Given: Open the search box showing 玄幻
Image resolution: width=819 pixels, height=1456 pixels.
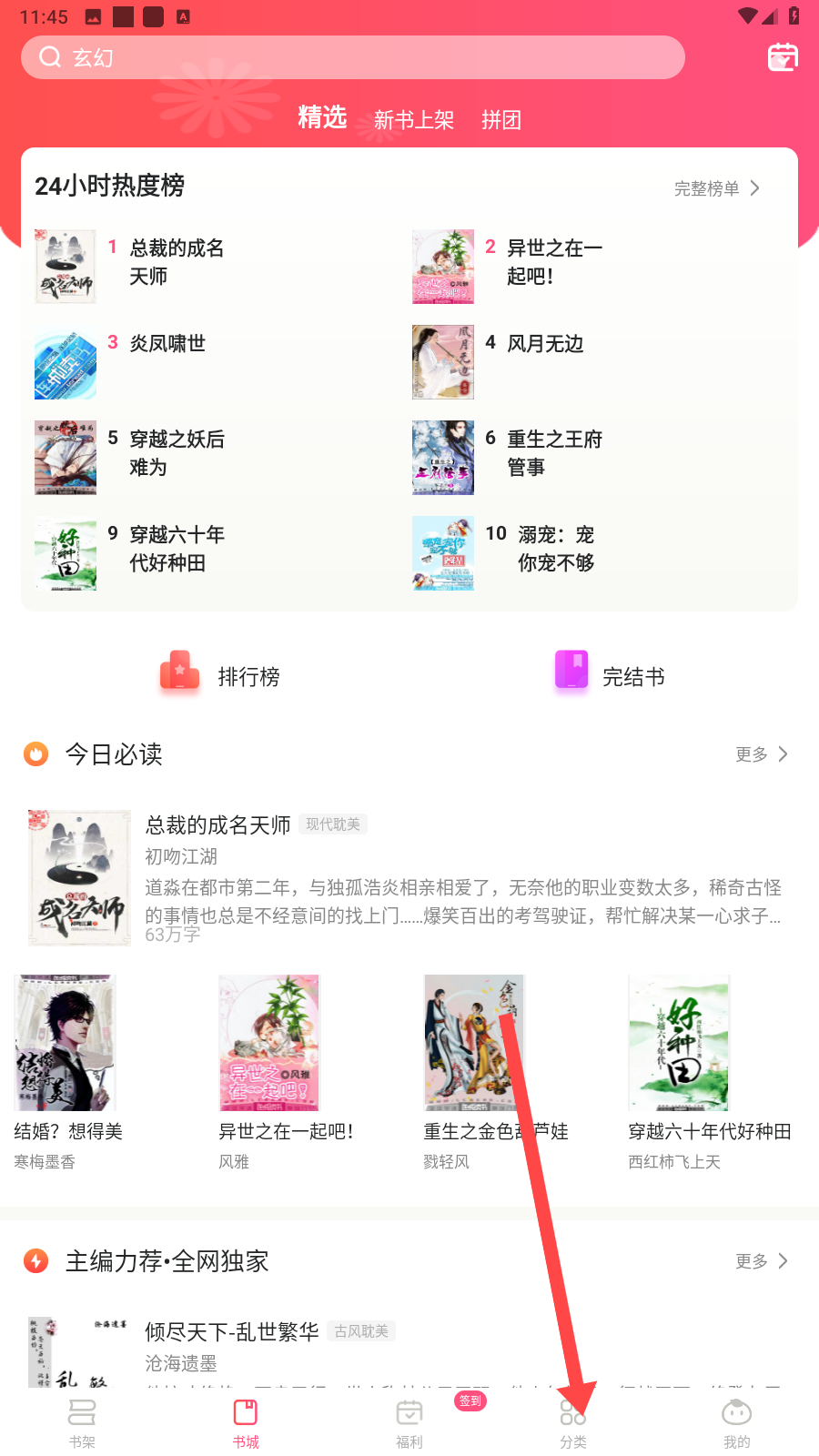Looking at the screenshot, I should (x=352, y=57).
